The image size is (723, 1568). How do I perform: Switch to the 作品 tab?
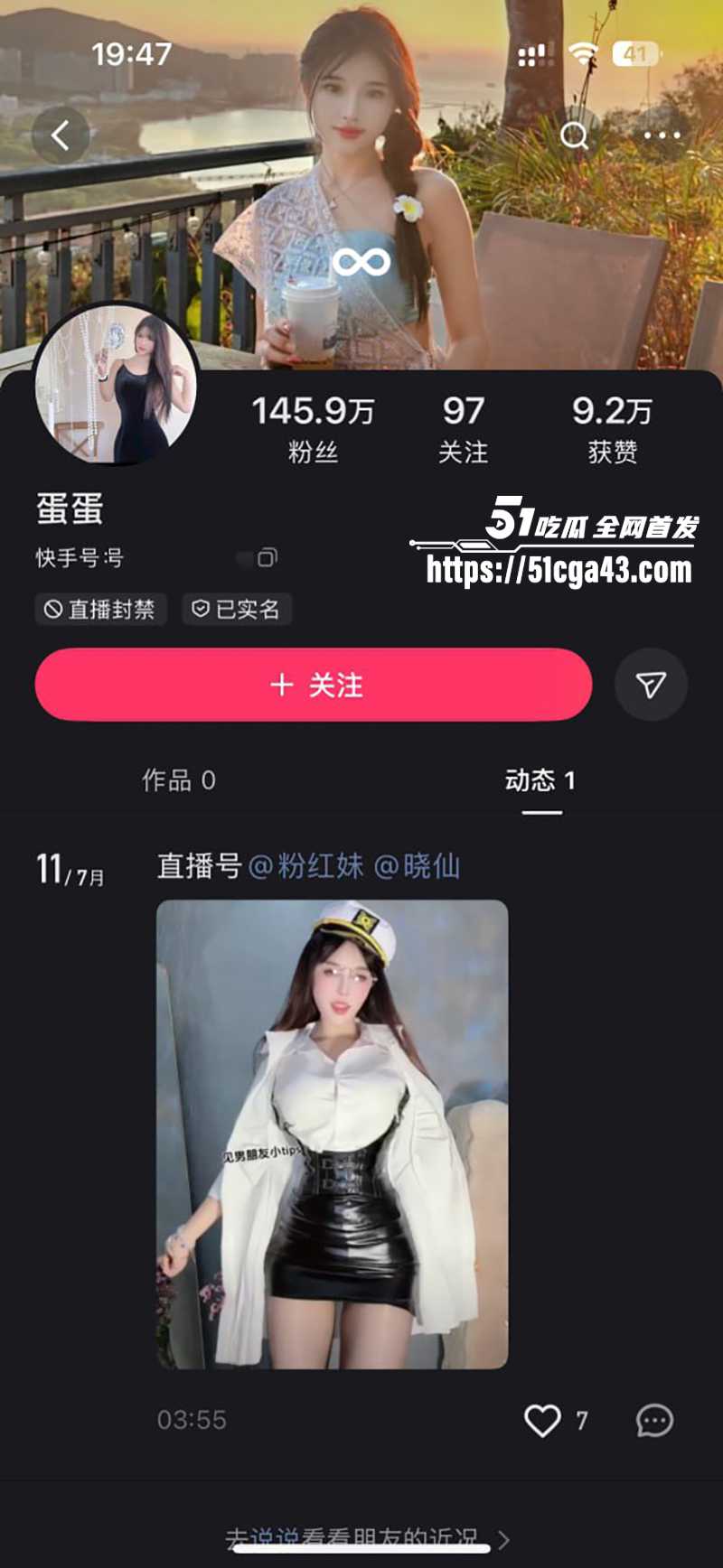click(179, 780)
